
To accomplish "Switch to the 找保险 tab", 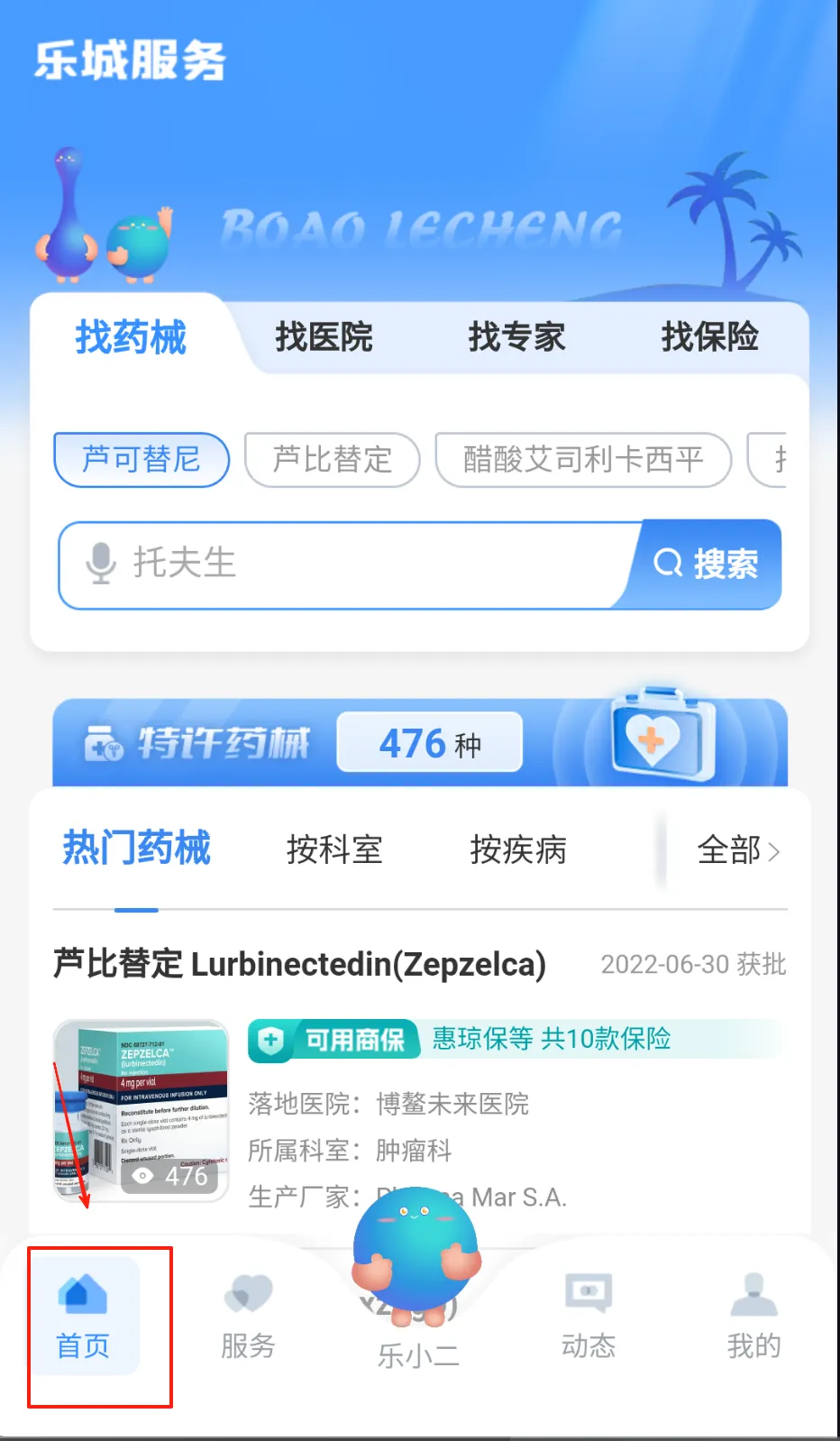I will coord(709,337).
